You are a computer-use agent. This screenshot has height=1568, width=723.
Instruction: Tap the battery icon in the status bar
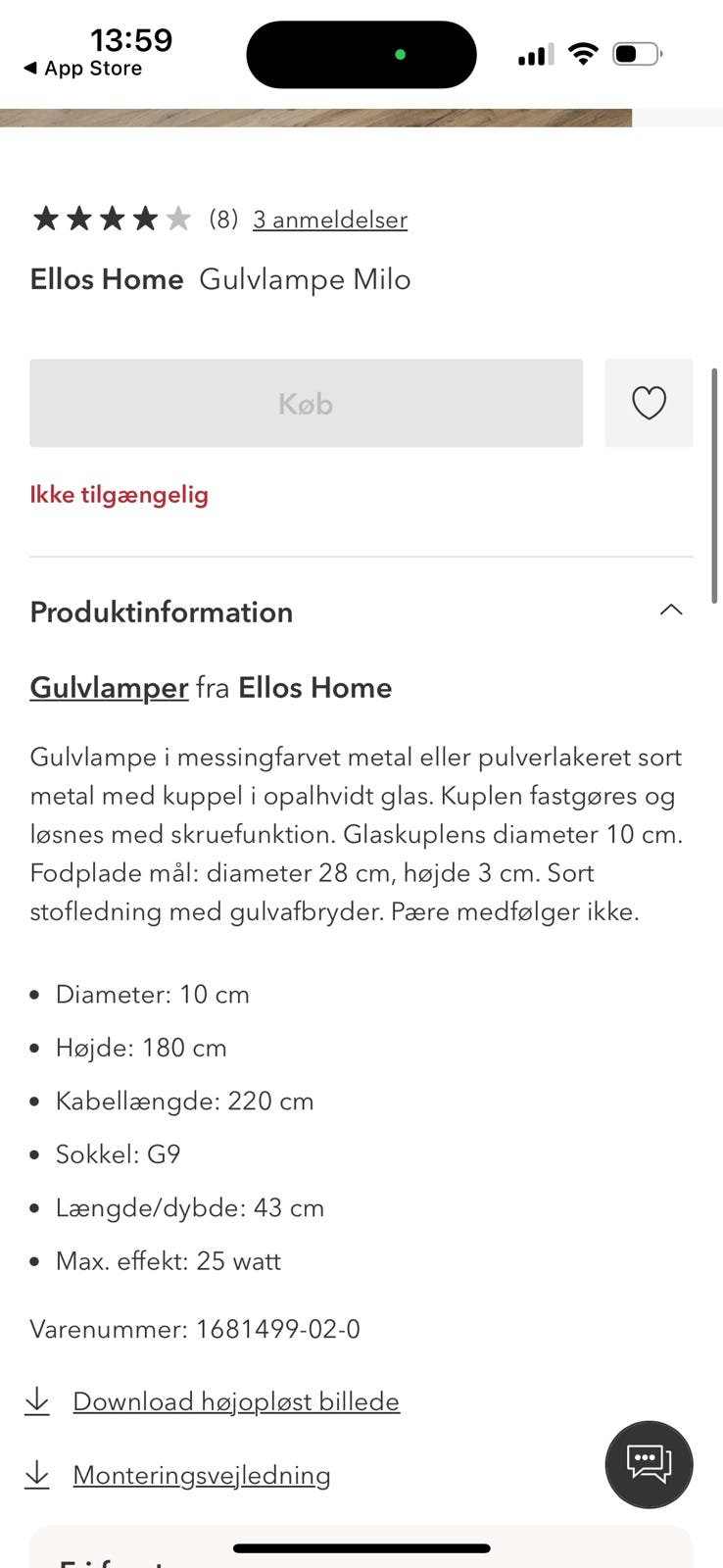637,54
